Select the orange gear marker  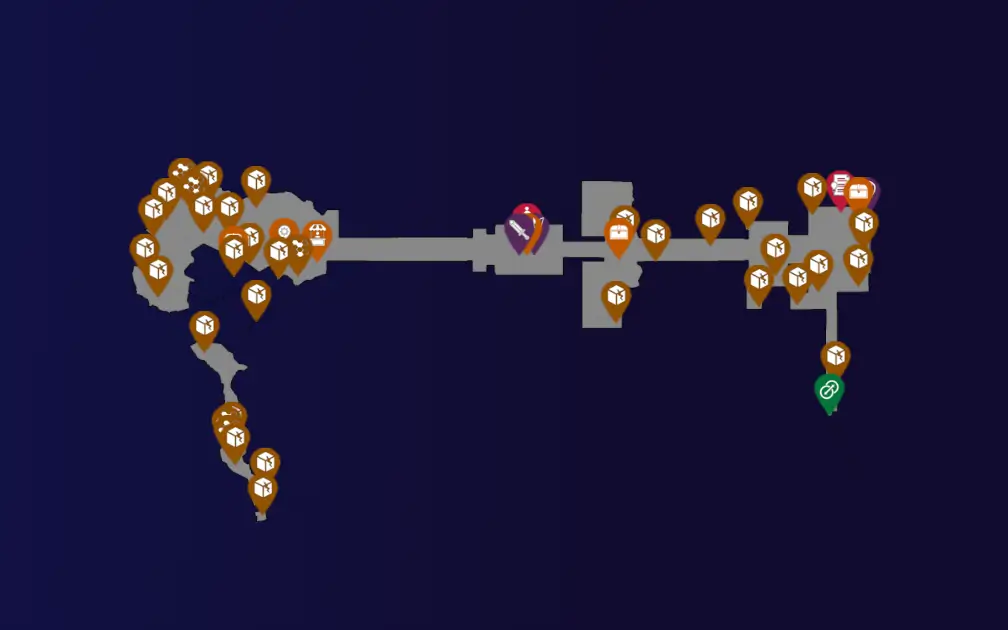tap(284, 232)
